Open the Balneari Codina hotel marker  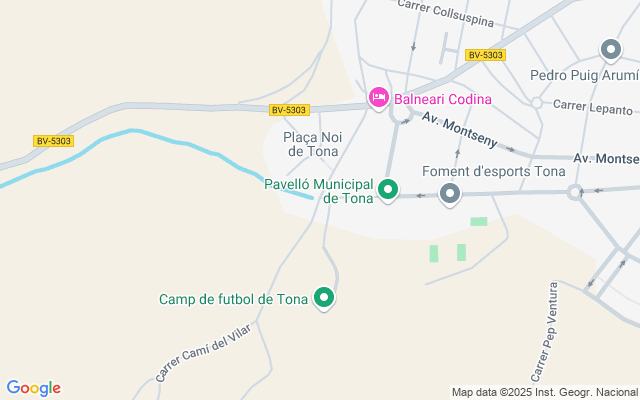click(x=379, y=97)
